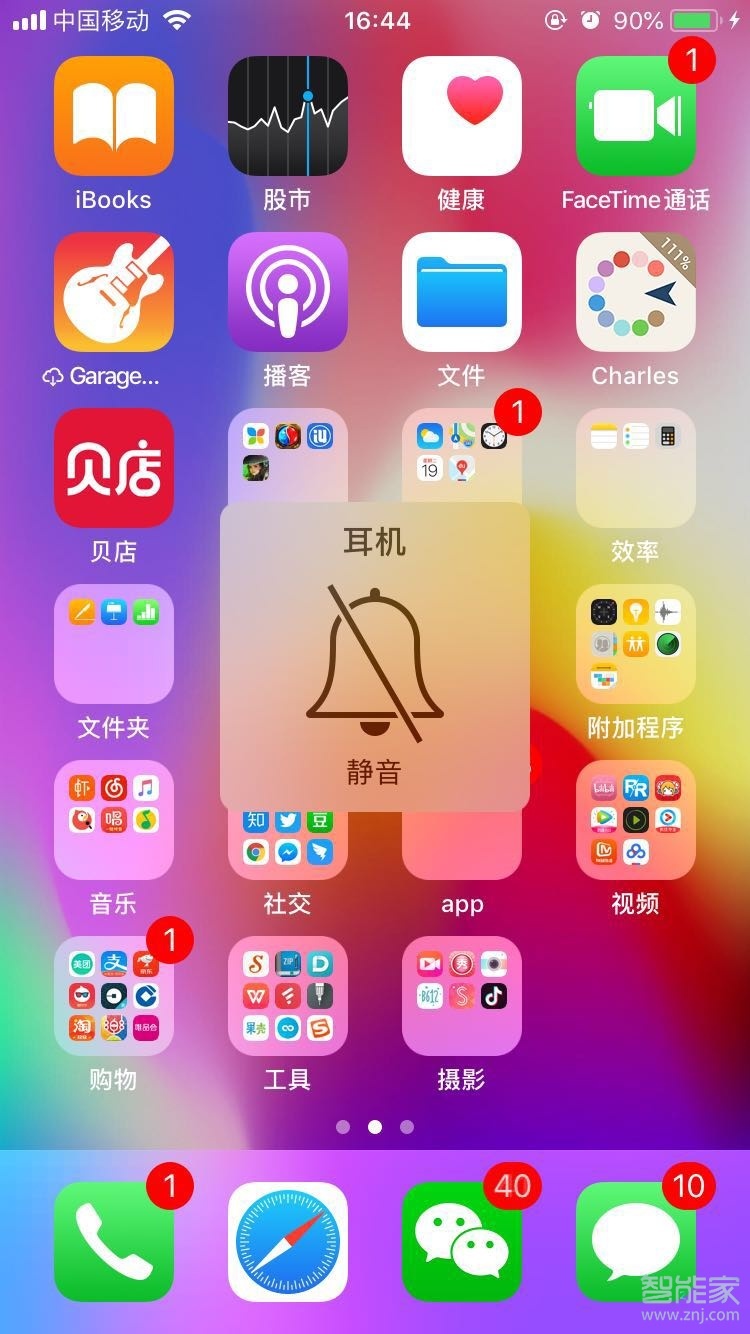
Task: Open the 健康 health app
Action: click(461, 116)
